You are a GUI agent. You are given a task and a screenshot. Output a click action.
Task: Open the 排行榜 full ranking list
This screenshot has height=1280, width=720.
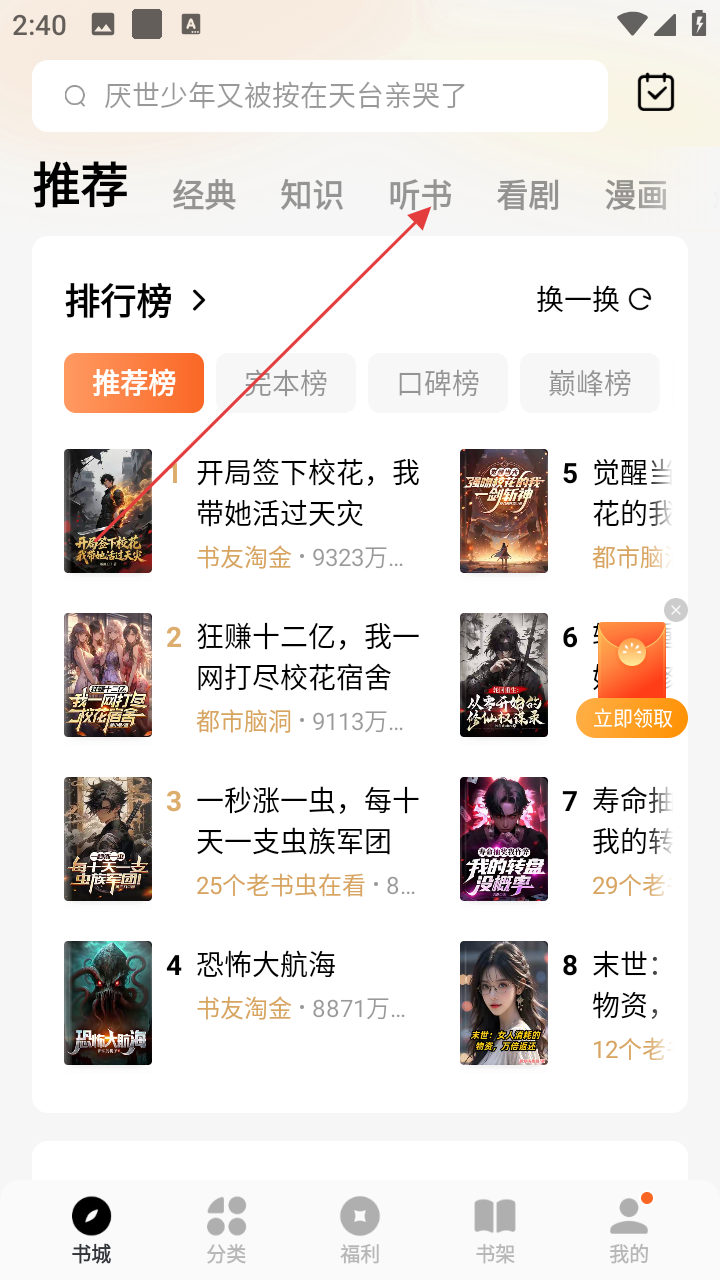[136, 300]
